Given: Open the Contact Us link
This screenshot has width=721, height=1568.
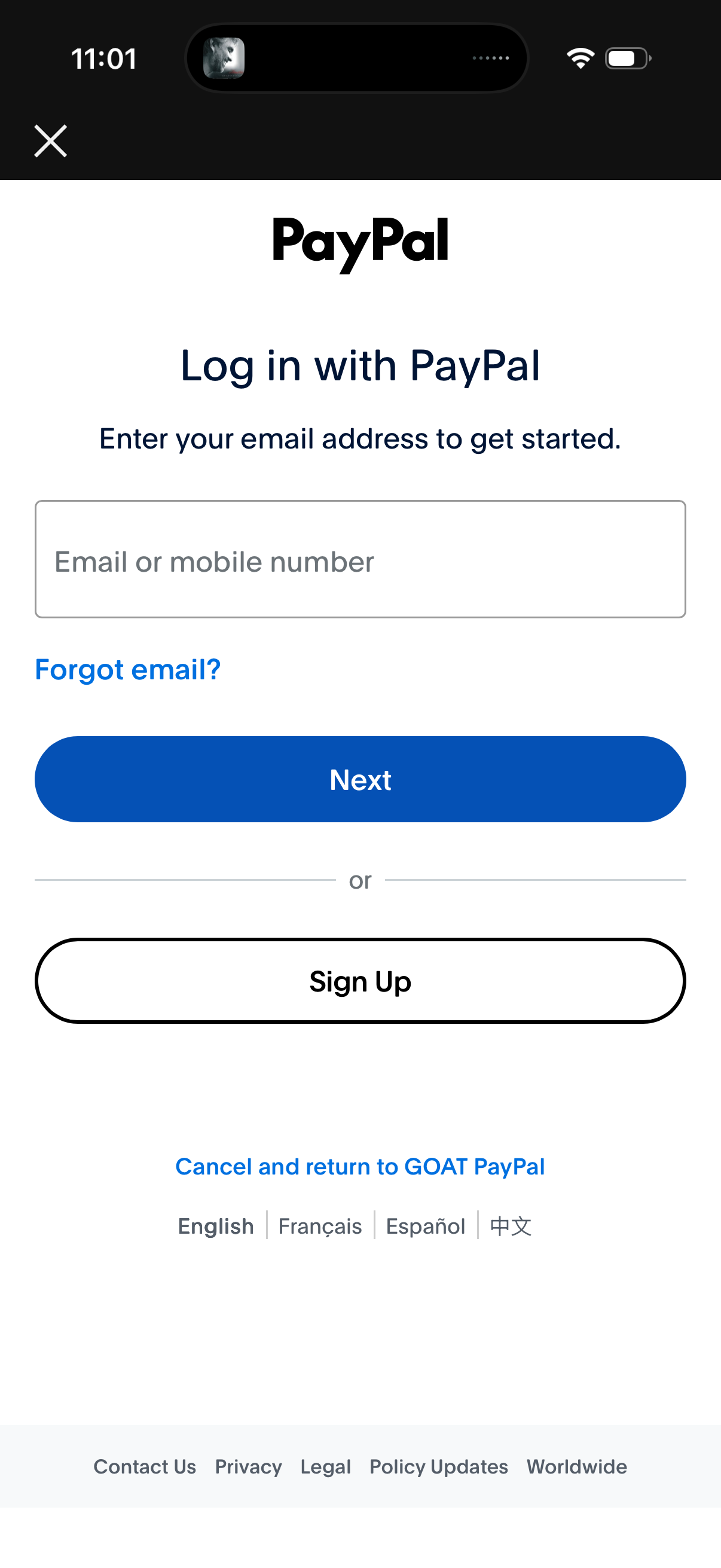Looking at the screenshot, I should click(145, 1467).
